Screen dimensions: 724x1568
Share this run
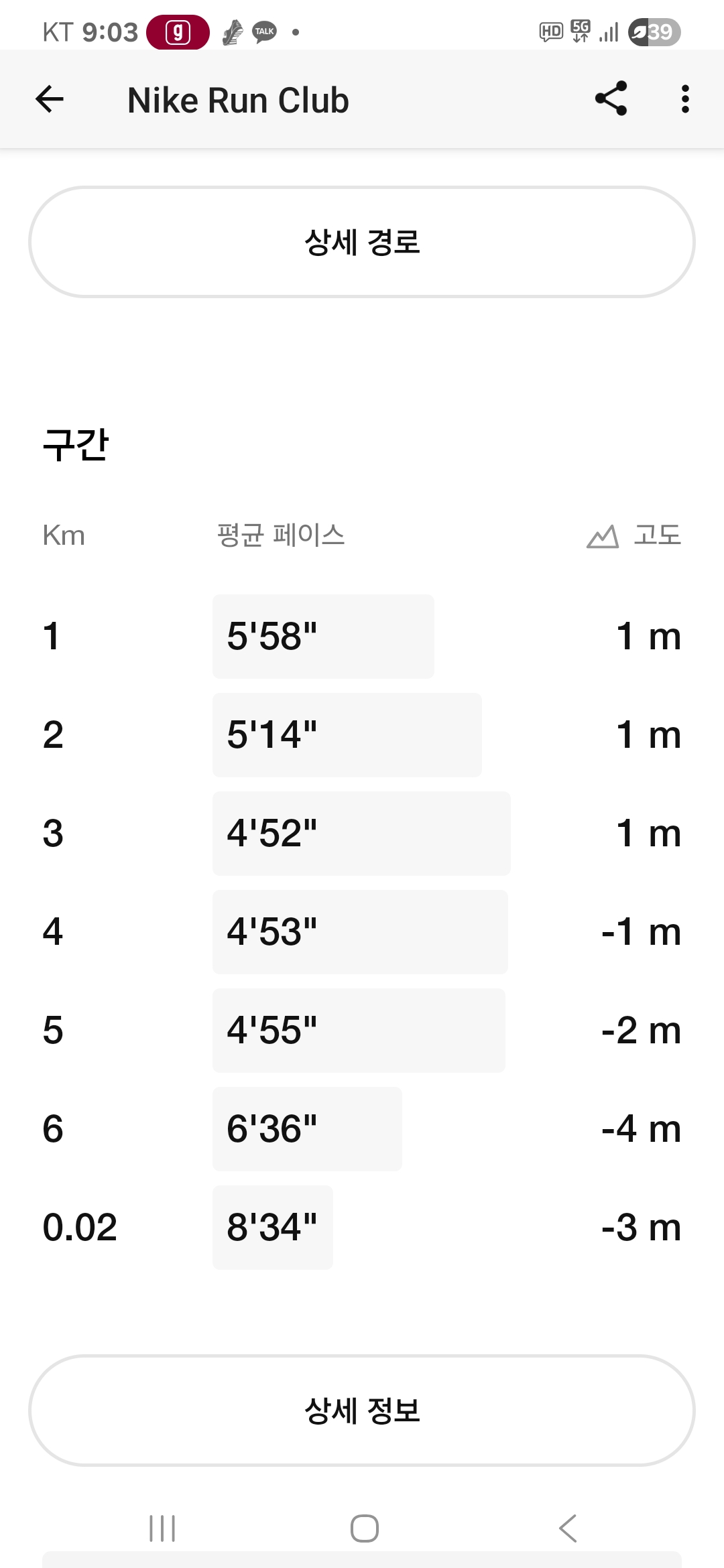611,99
